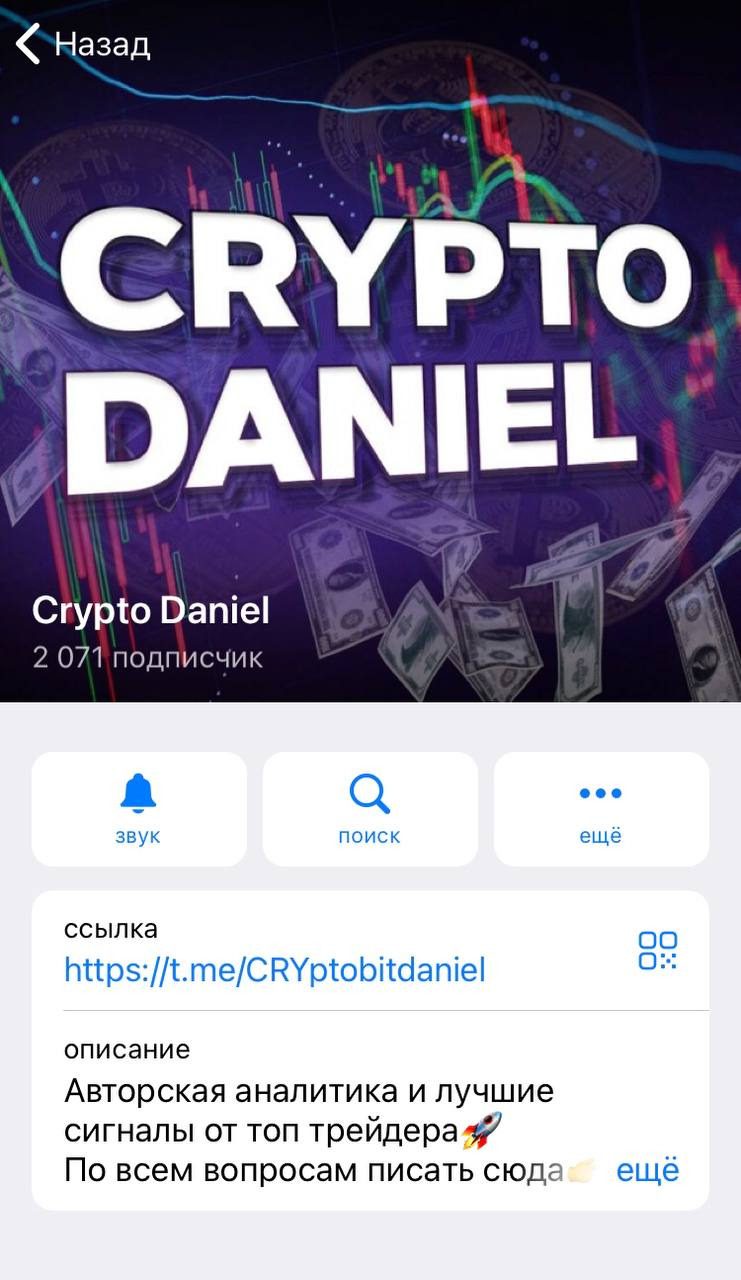Viewport: 741px width, 1280px height.
Task: Open channel search with поиск
Action: pyautogui.click(x=370, y=808)
